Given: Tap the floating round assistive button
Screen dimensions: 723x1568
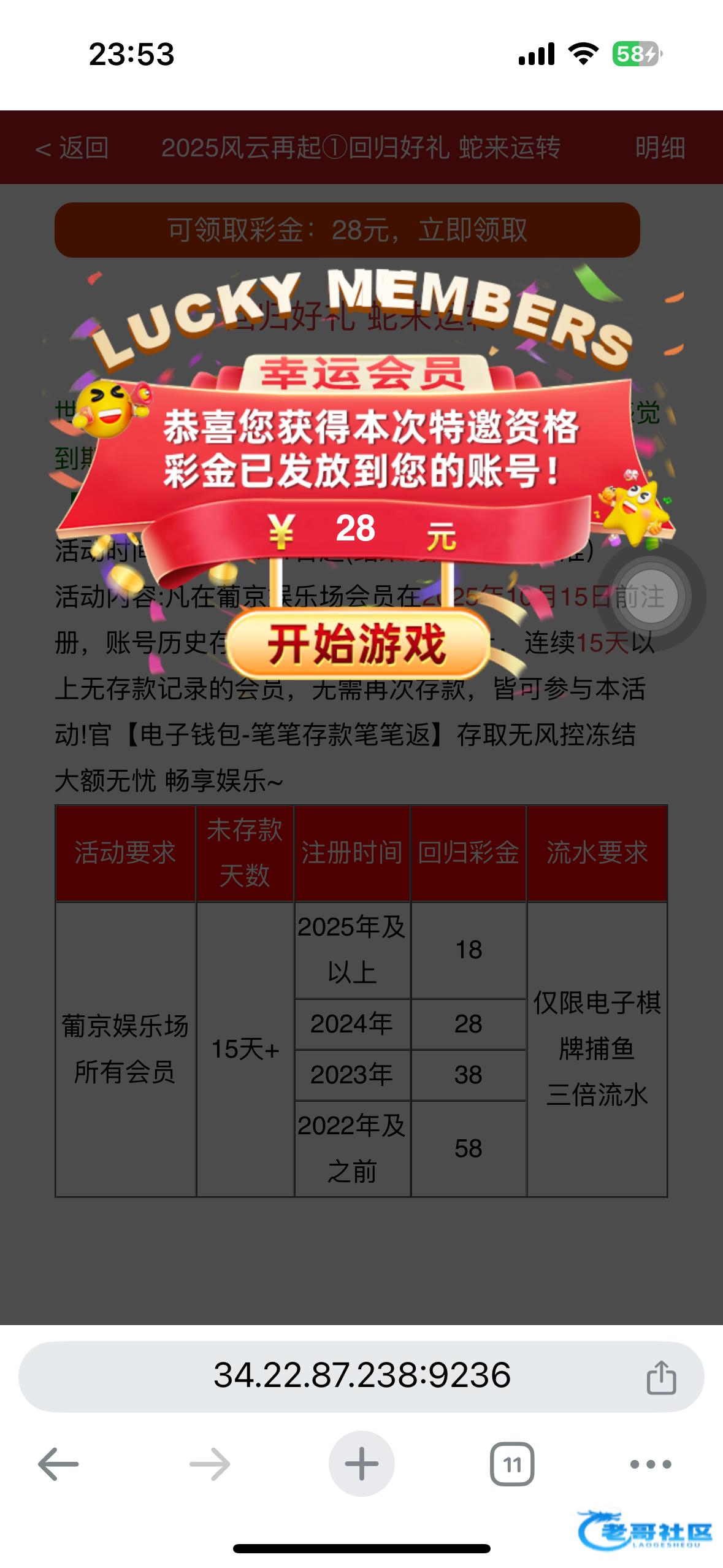Looking at the screenshot, I should click(x=651, y=596).
